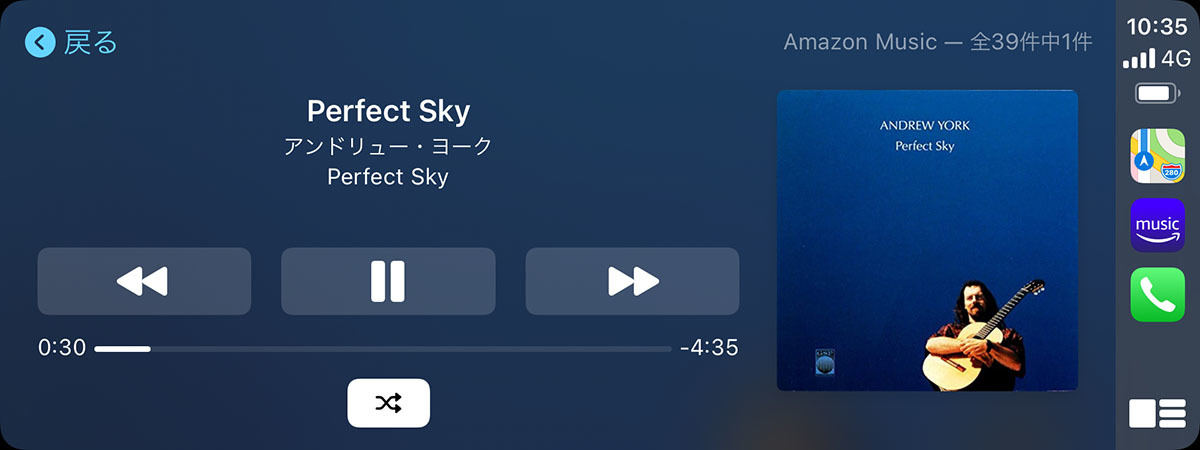
Task: Switch to the CarPlay dashboard view
Action: [1157, 413]
